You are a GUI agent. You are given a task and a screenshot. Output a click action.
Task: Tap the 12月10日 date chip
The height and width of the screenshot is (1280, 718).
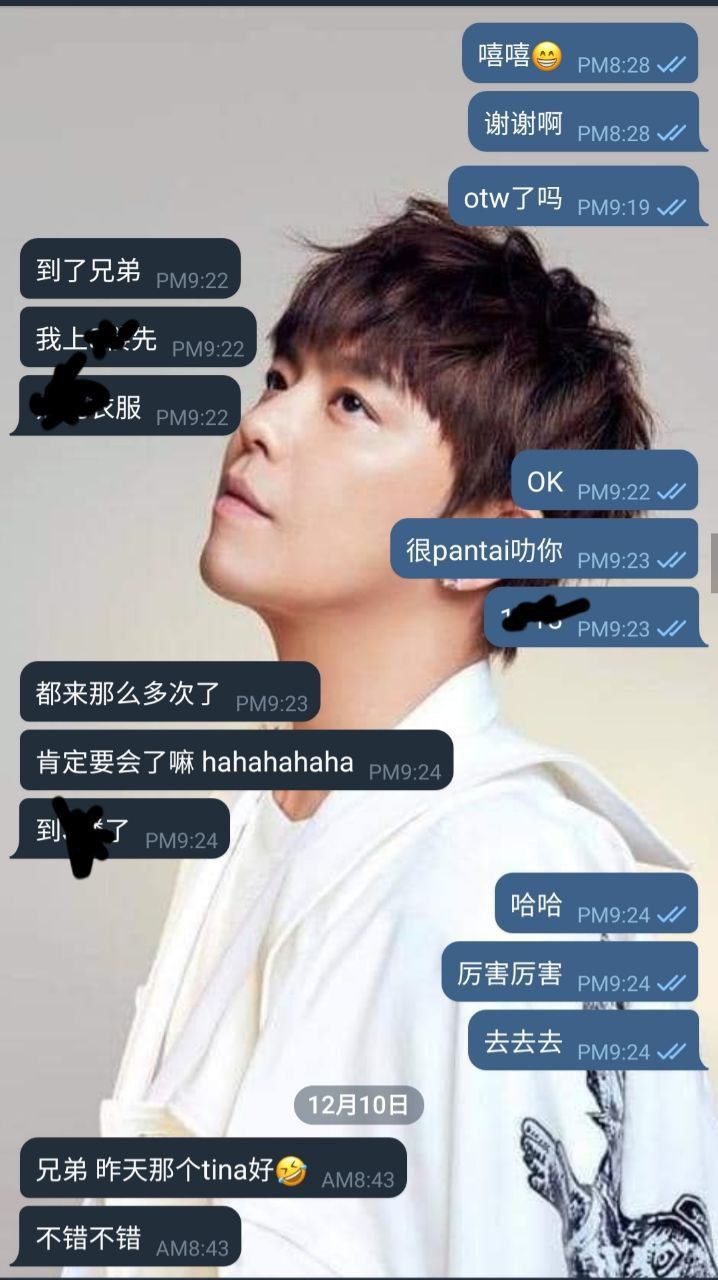[x=358, y=1104]
